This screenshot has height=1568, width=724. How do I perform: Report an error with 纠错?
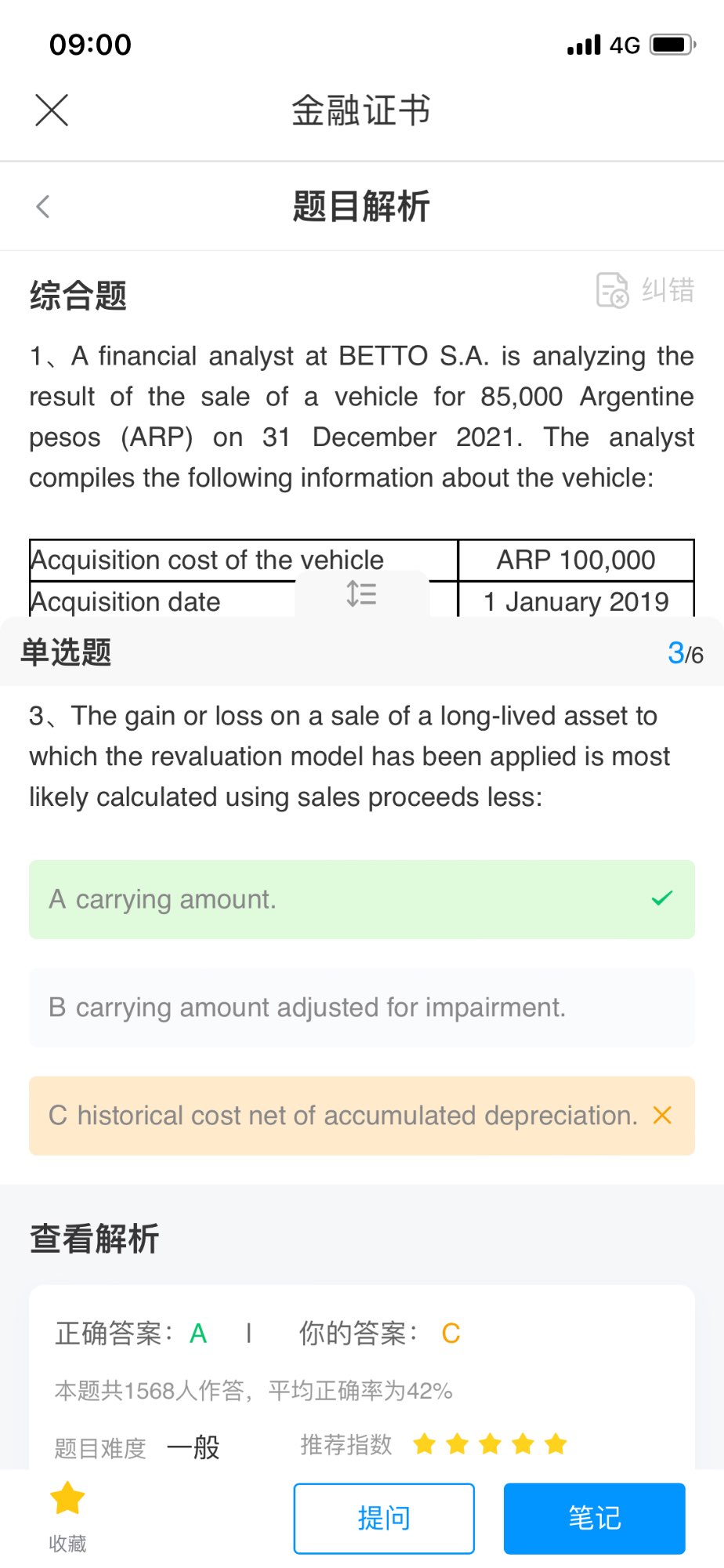coord(645,291)
